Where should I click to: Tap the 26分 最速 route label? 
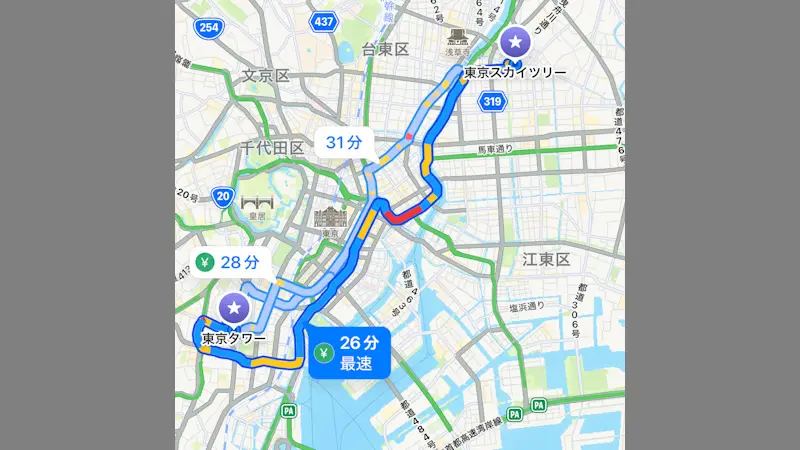[x=347, y=354]
